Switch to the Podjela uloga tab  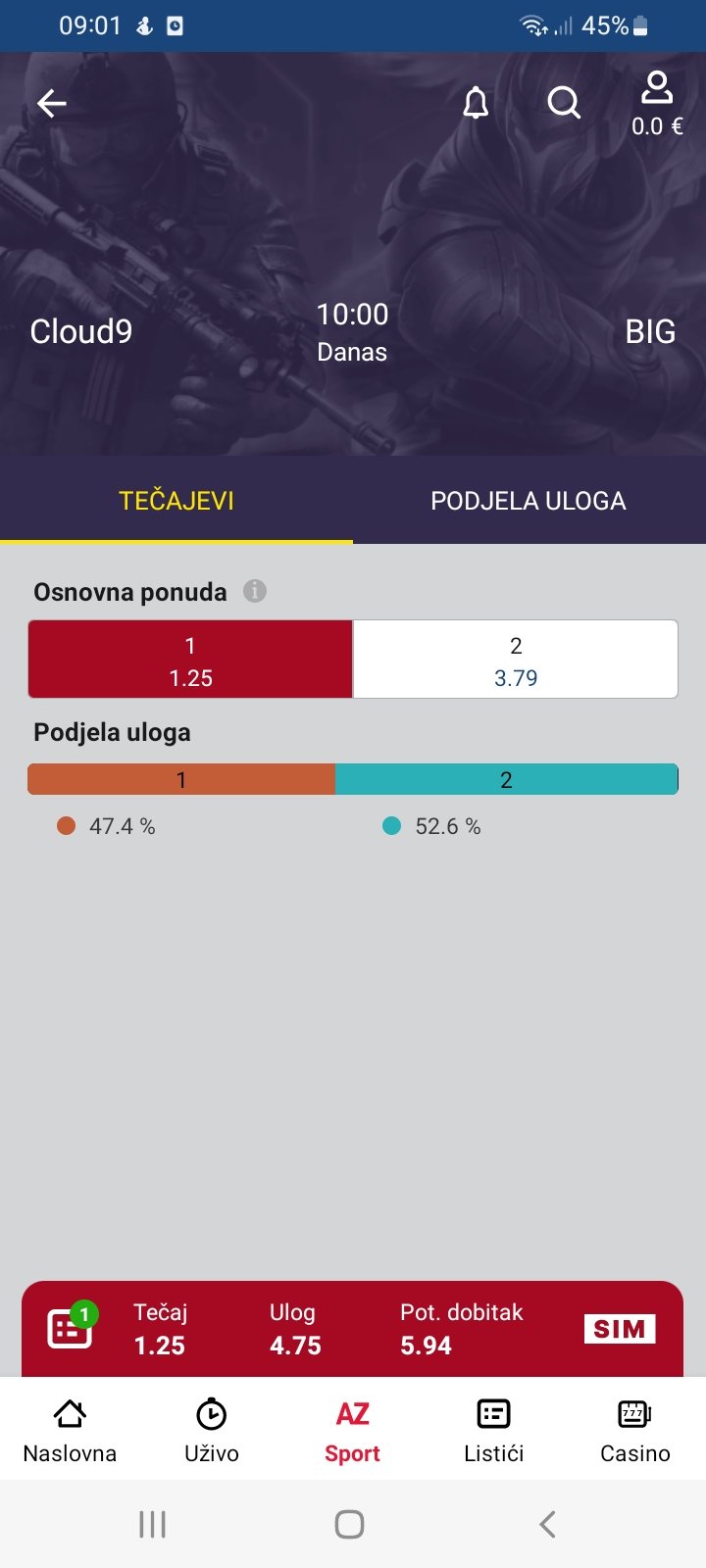(529, 500)
